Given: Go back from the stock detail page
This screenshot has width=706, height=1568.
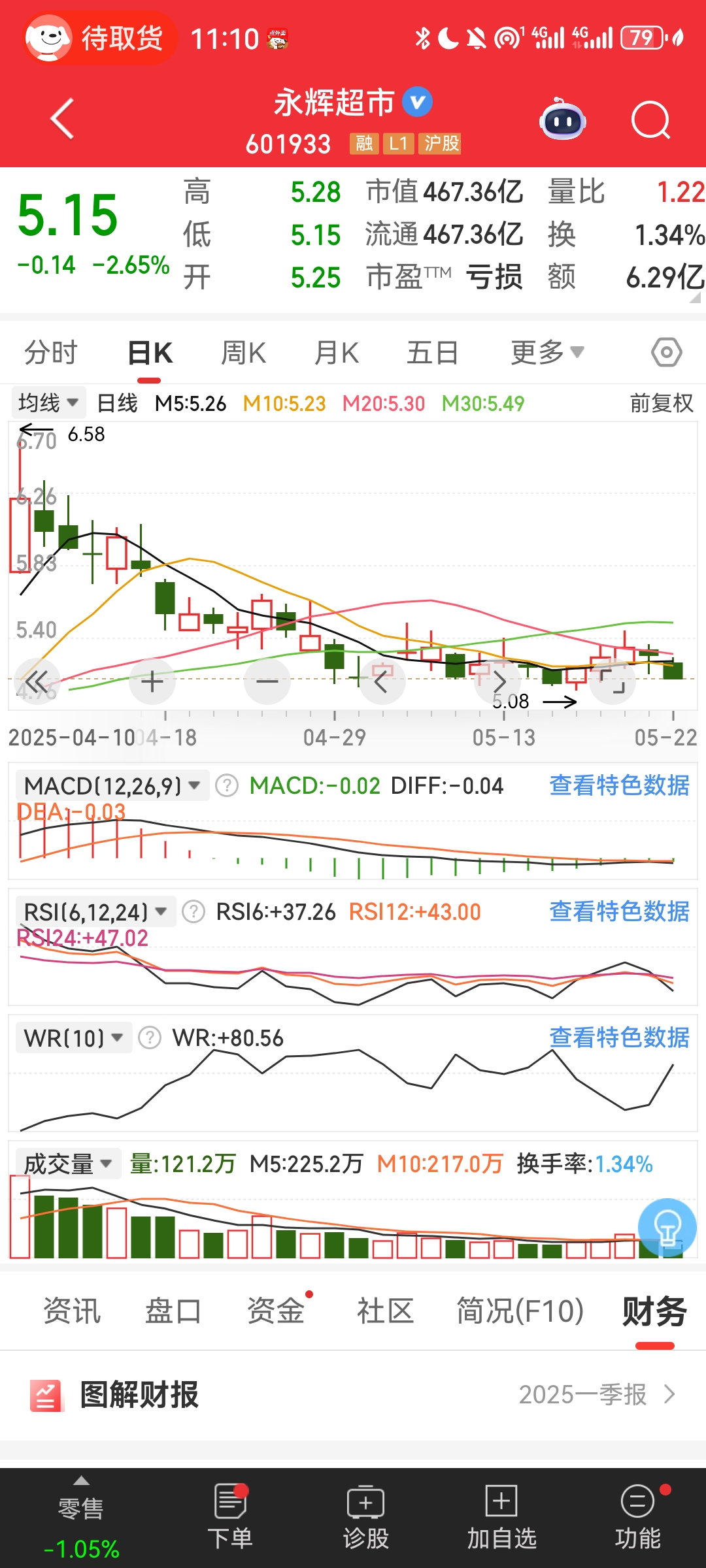Looking at the screenshot, I should [62, 119].
